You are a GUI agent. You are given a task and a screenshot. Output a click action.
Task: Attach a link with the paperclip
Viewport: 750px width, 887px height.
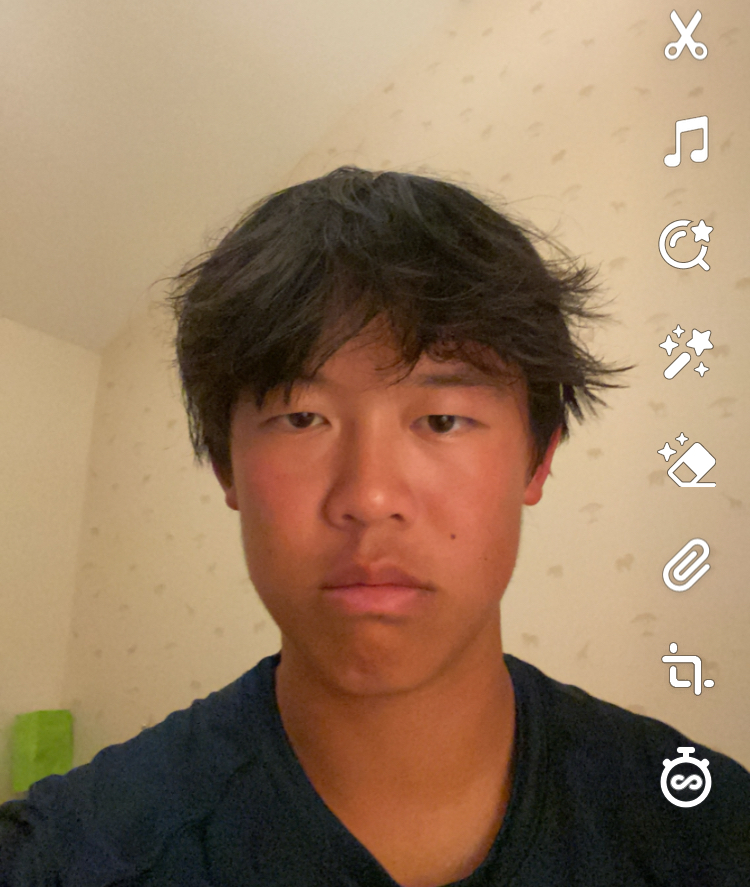pyautogui.click(x=686, y=566)
